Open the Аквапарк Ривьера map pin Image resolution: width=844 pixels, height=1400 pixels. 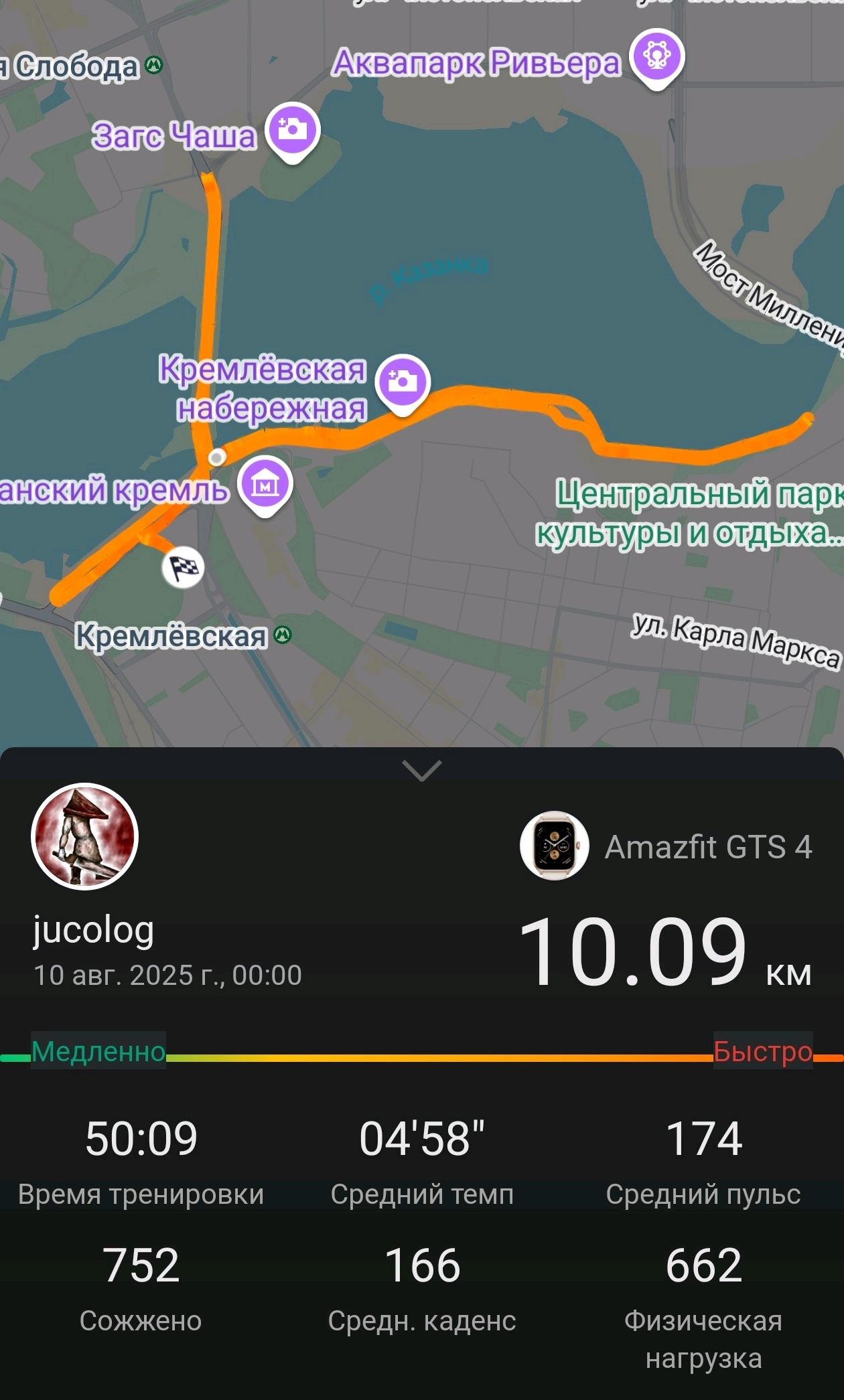pyautogui.click(x=657, y=56)
